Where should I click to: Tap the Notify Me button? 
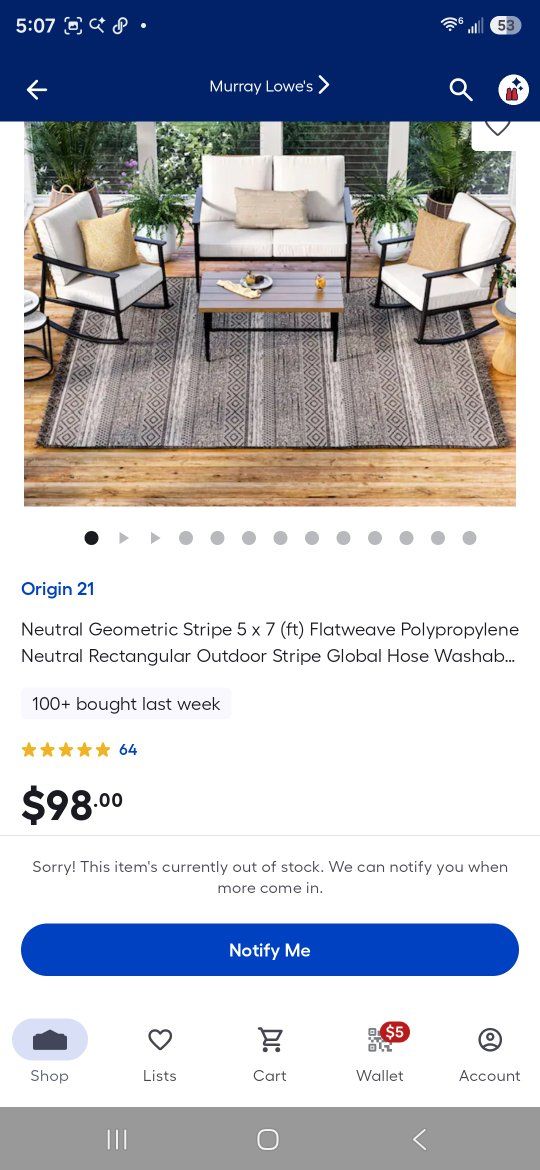(270, 950)
